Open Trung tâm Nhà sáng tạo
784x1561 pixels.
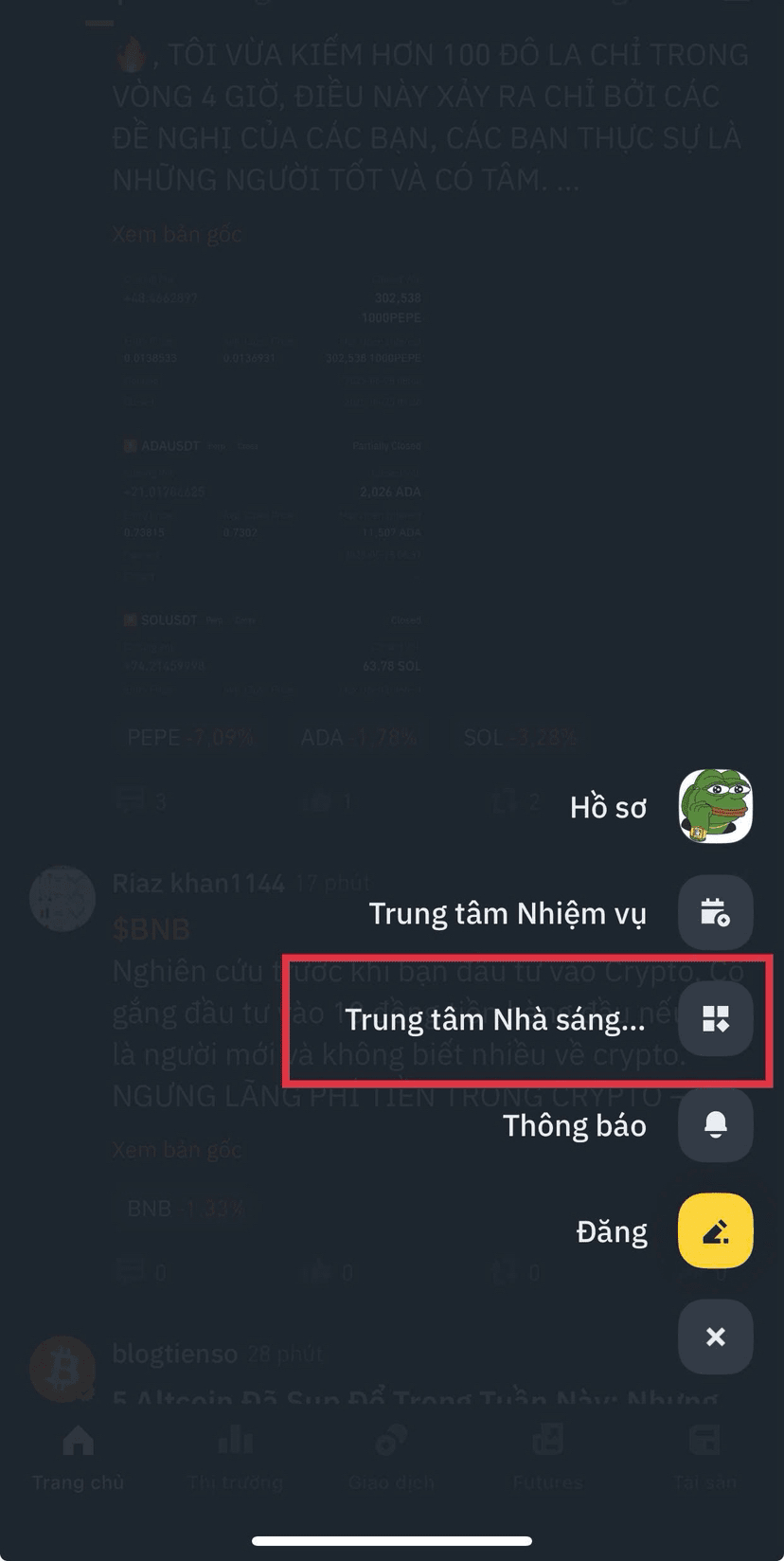click(x=715, y=1019)
